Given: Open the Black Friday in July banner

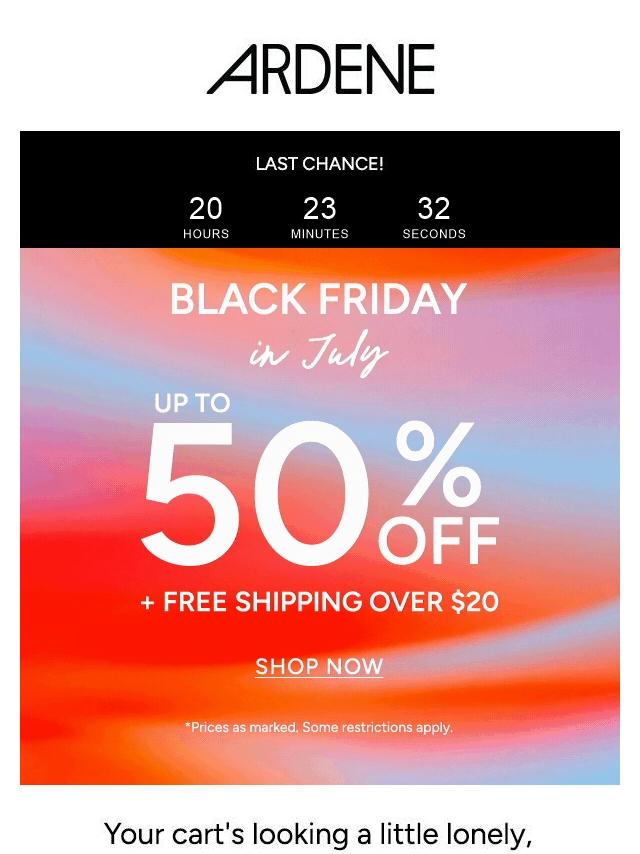Looking at the screenshot, I should (319, 480).
